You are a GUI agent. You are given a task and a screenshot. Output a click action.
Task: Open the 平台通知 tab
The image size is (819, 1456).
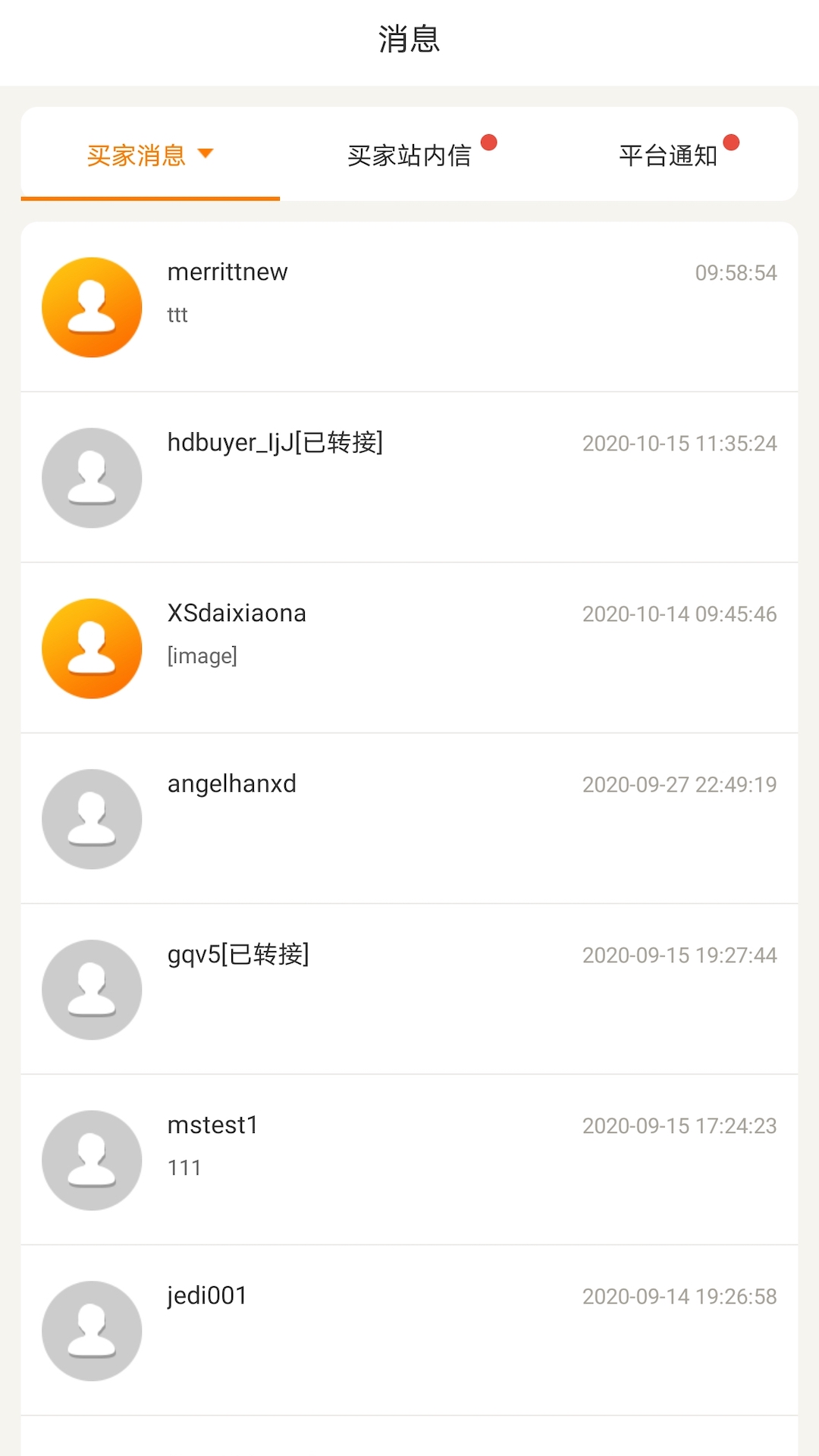tap(669, 154)
